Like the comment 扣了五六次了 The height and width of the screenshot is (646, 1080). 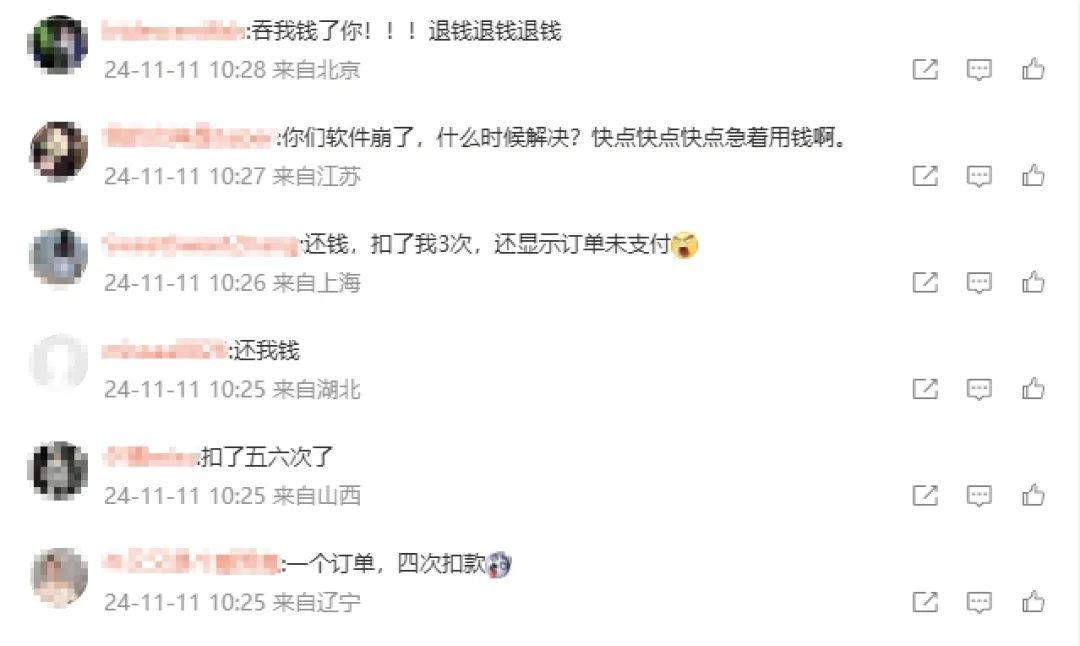[x=1033, y=495]
